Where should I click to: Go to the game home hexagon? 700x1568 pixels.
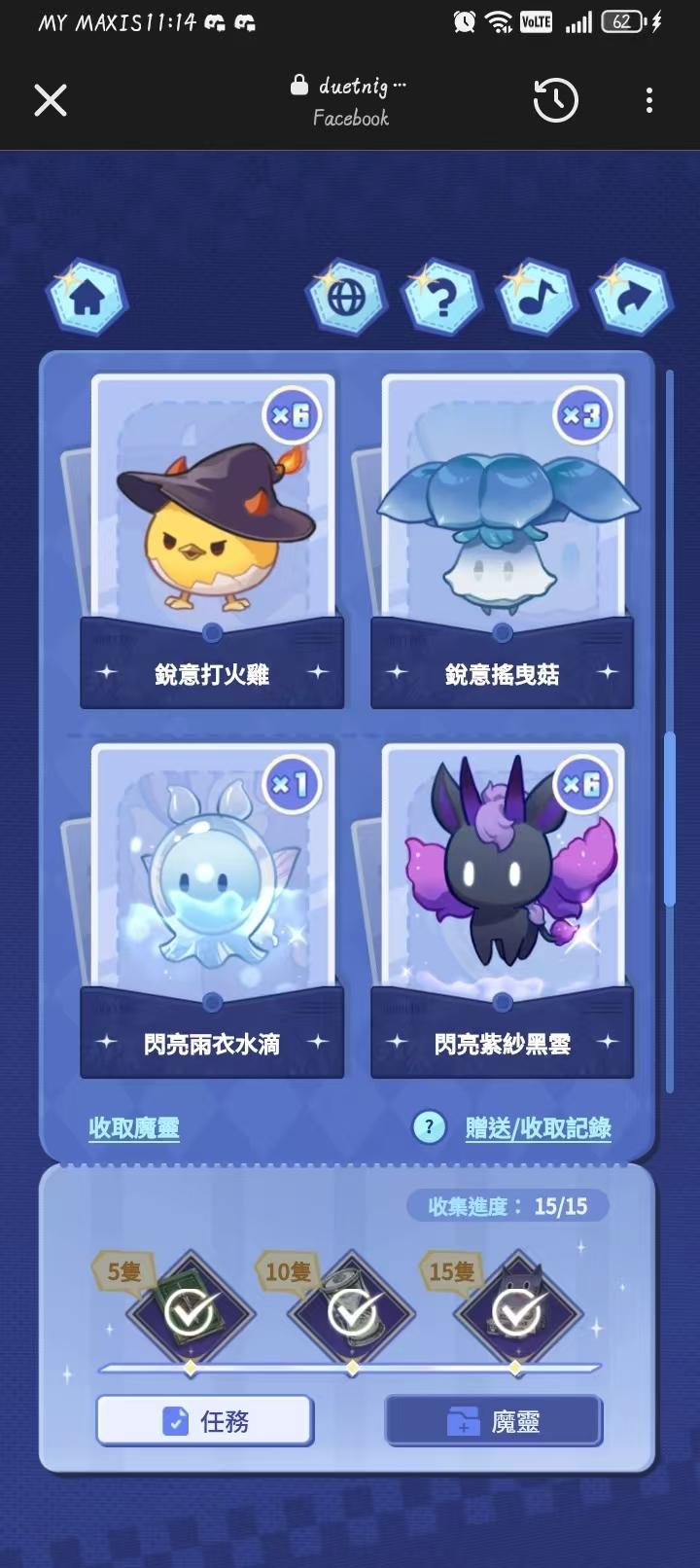pos(87,297)
